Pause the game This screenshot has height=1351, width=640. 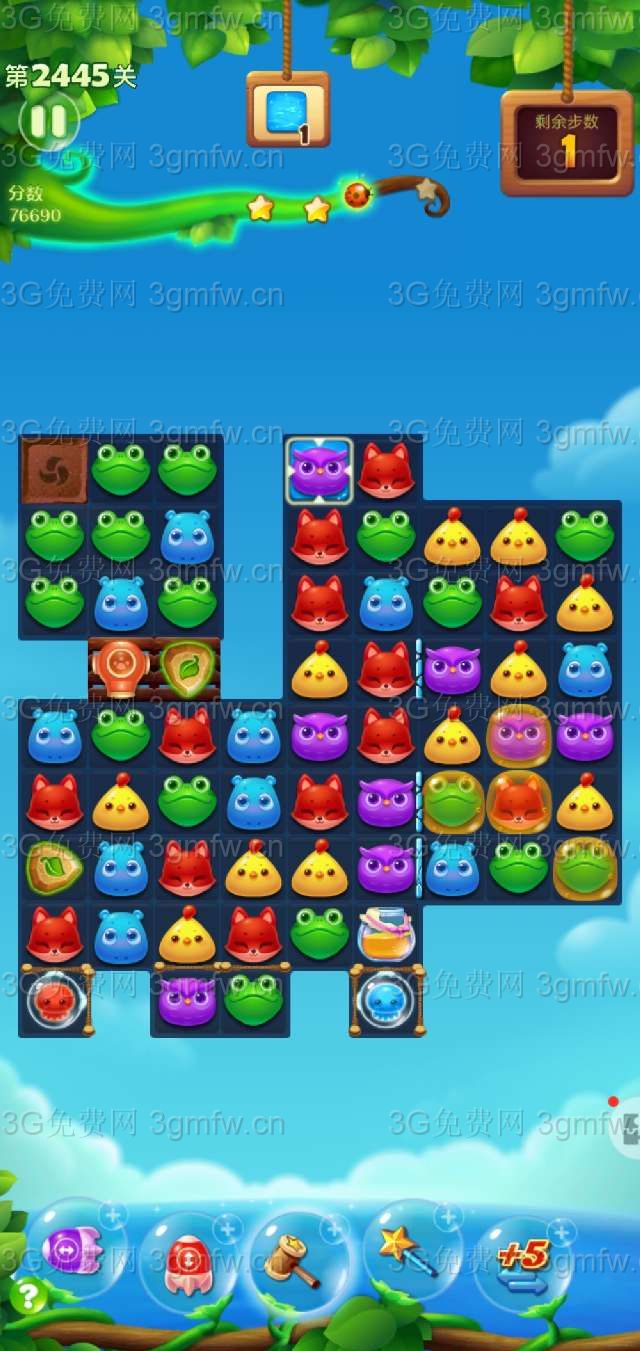coord(47,122)
